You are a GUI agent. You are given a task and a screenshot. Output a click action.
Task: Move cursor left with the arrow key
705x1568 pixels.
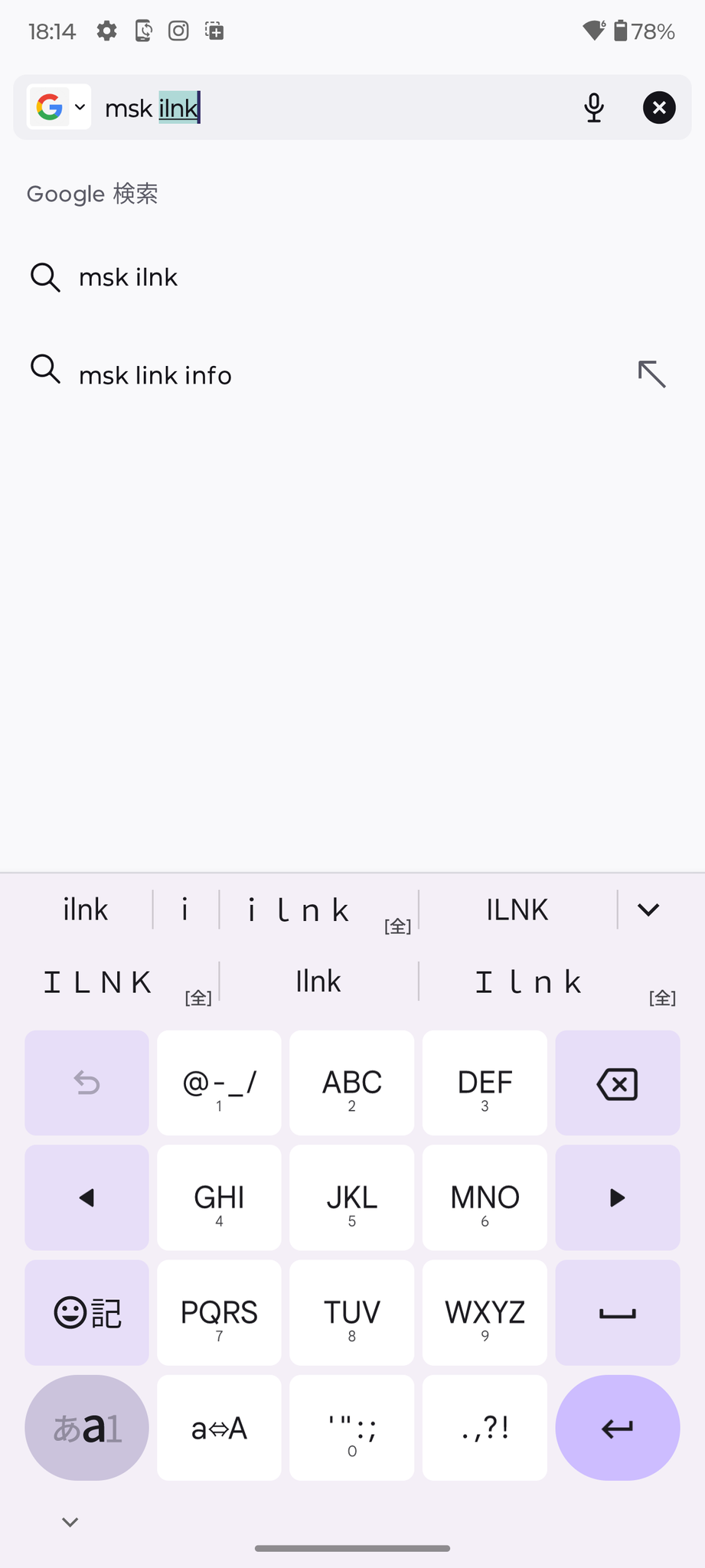pyautogui.click(x=87, y=1197)
